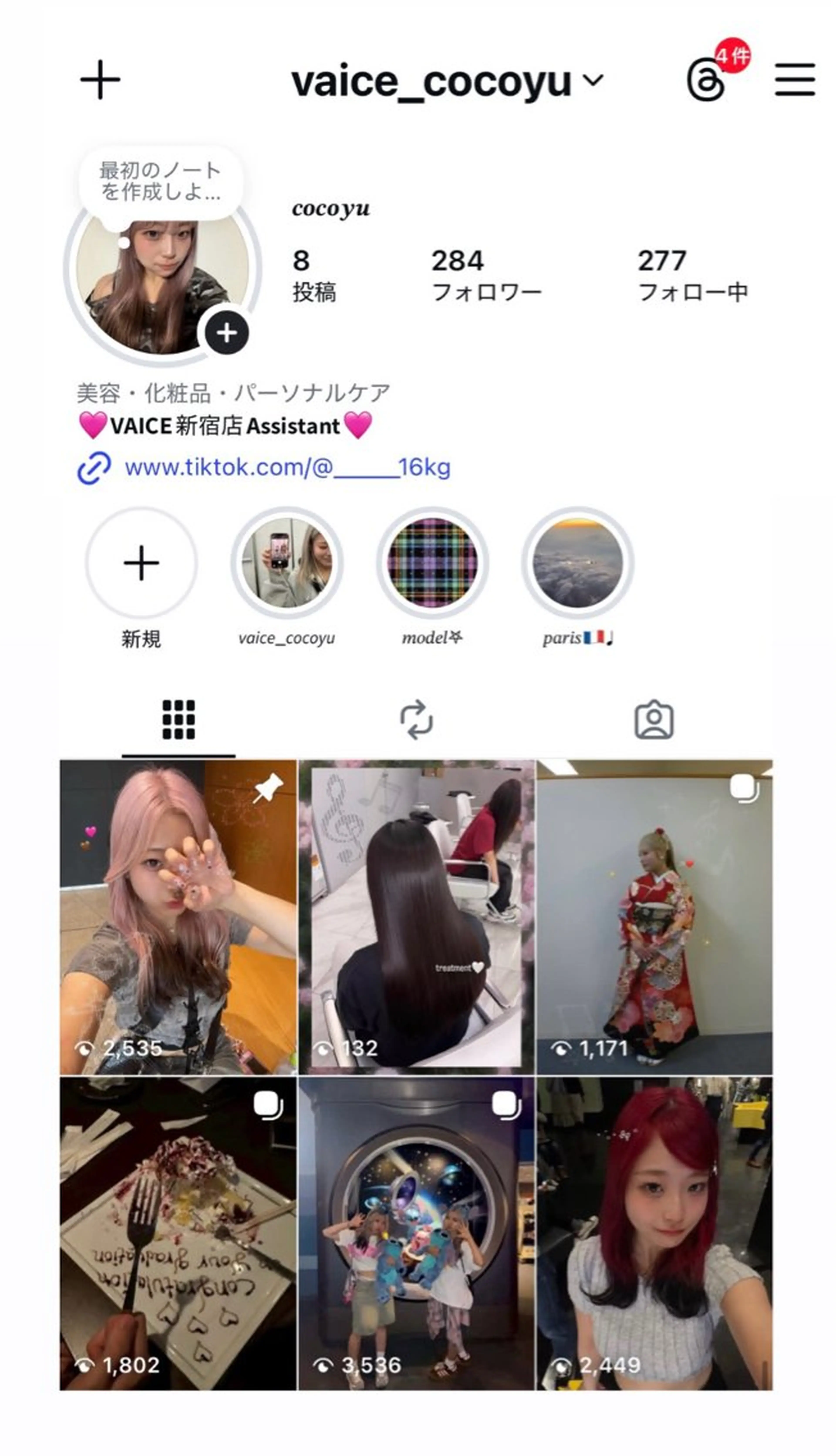This screenshot has height=1456, width=836.
Task: Open the kimono post with 1,171 views
Action: 655,917
